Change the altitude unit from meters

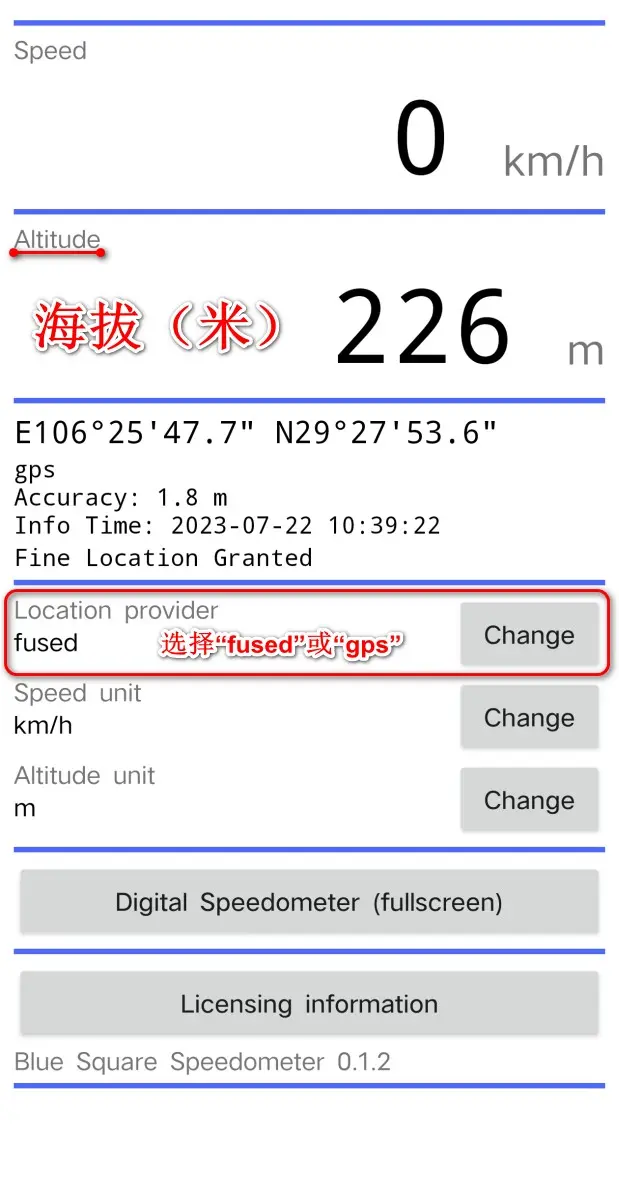click(529, 800)
